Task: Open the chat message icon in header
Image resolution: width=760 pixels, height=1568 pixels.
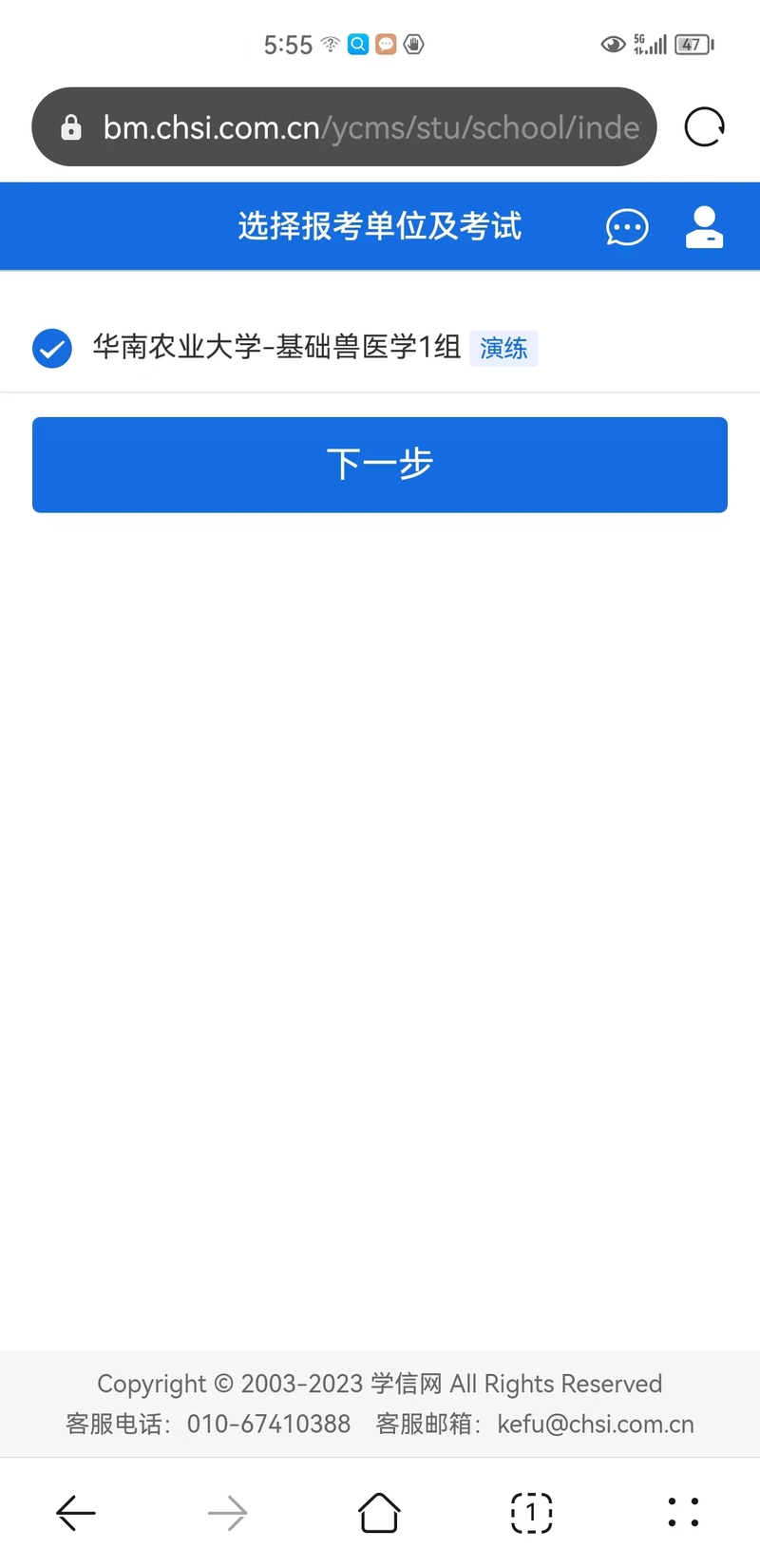Action: [627, 227]
